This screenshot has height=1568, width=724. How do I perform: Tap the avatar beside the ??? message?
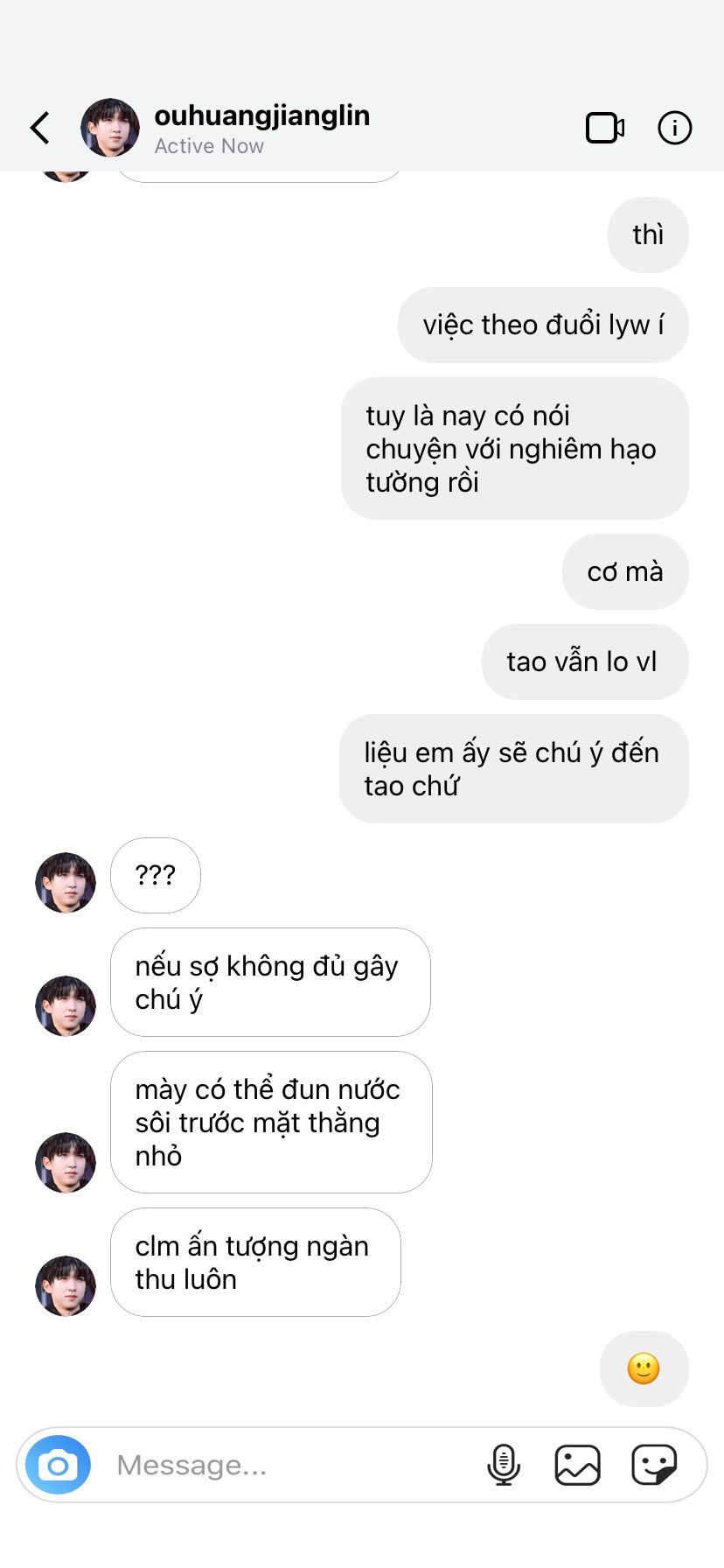[66, 883]
